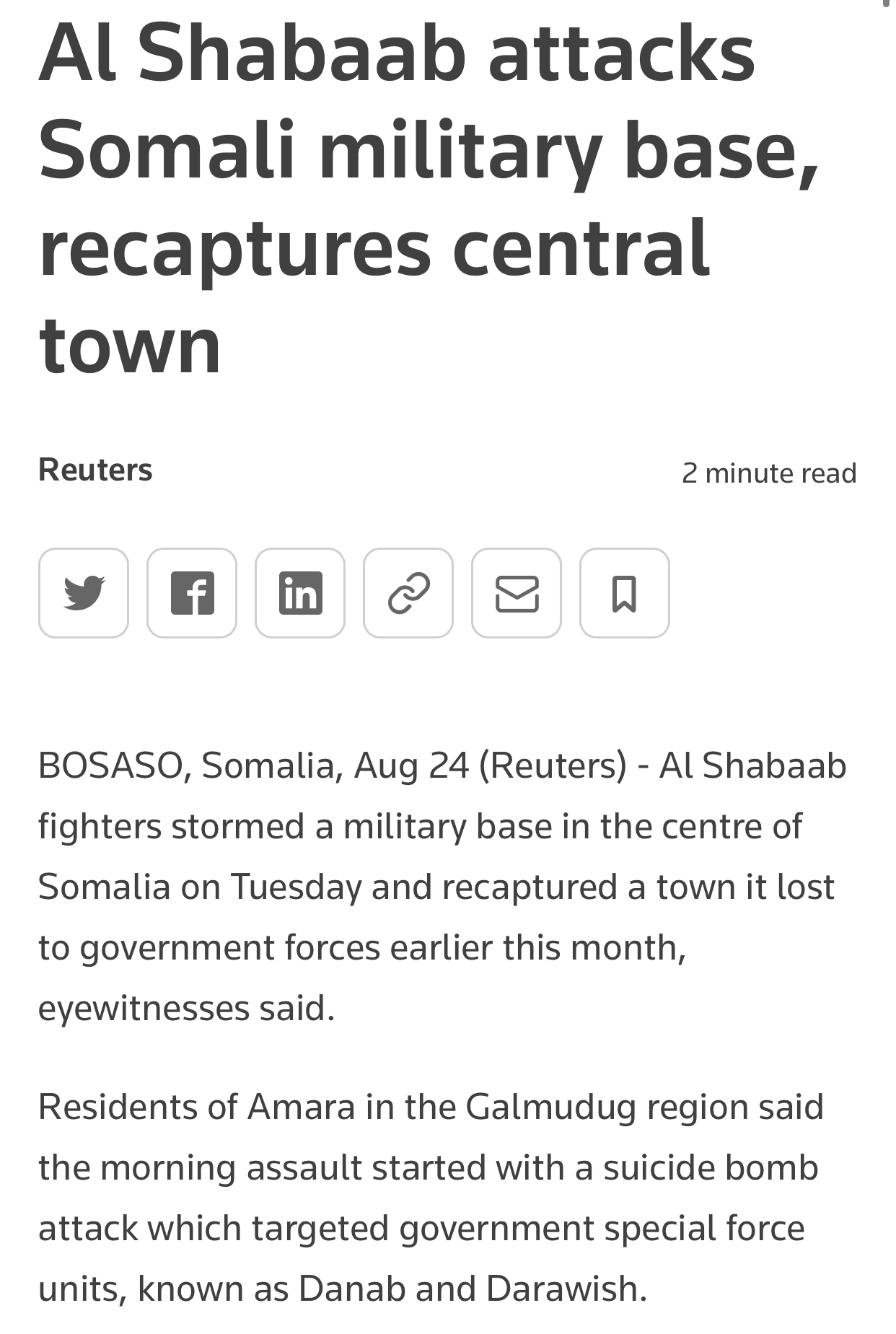Screen dimensions: 896x1334
Task: Share the article on Twitter
Action: click(x=84, y=593)
